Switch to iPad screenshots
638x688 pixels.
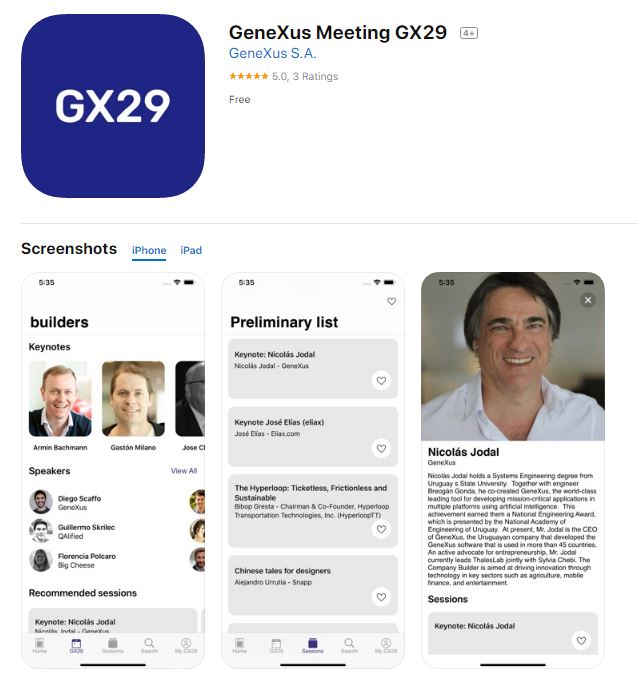tap(191, 250)
